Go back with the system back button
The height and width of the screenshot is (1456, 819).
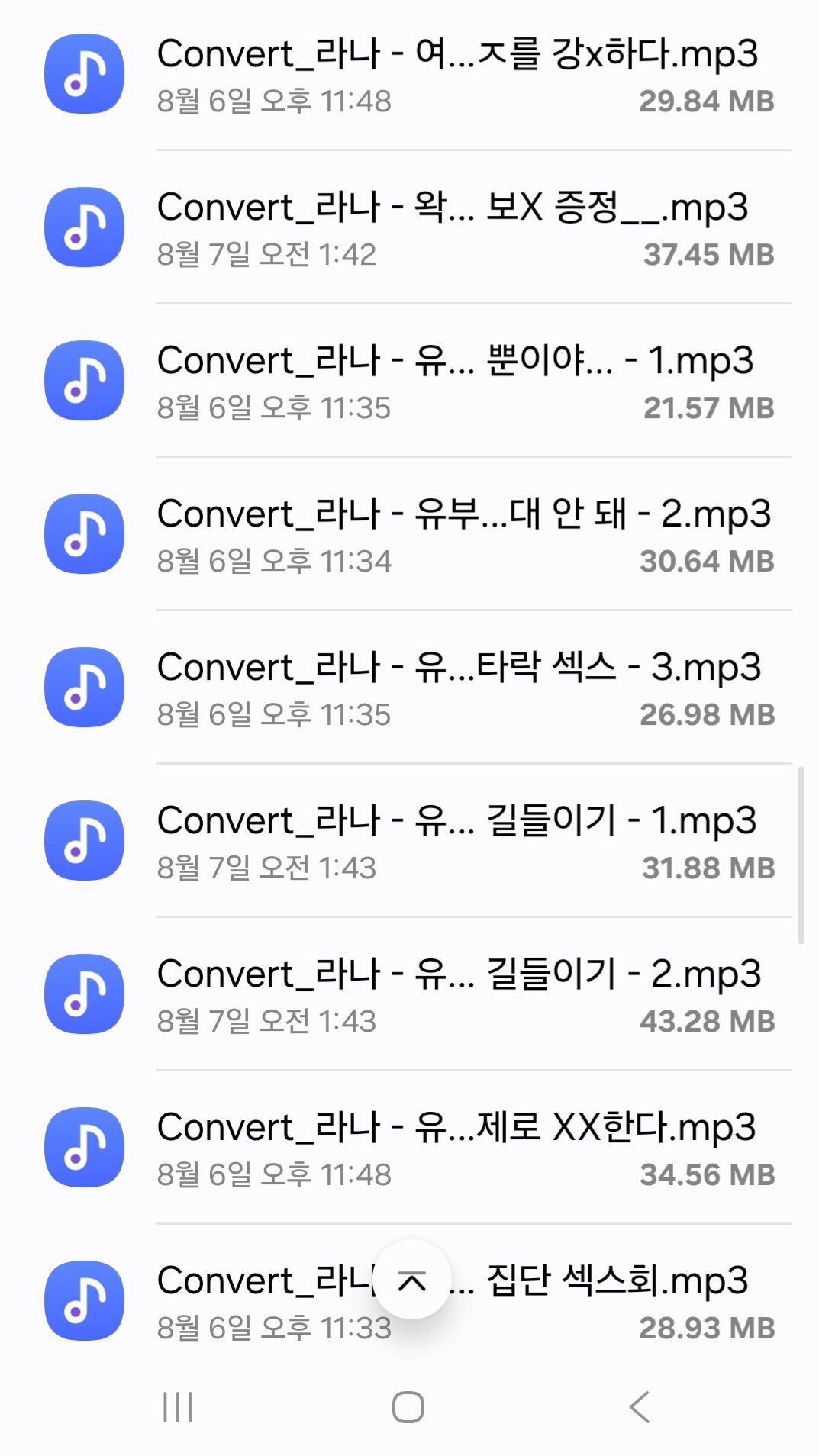pos(640,1406)
